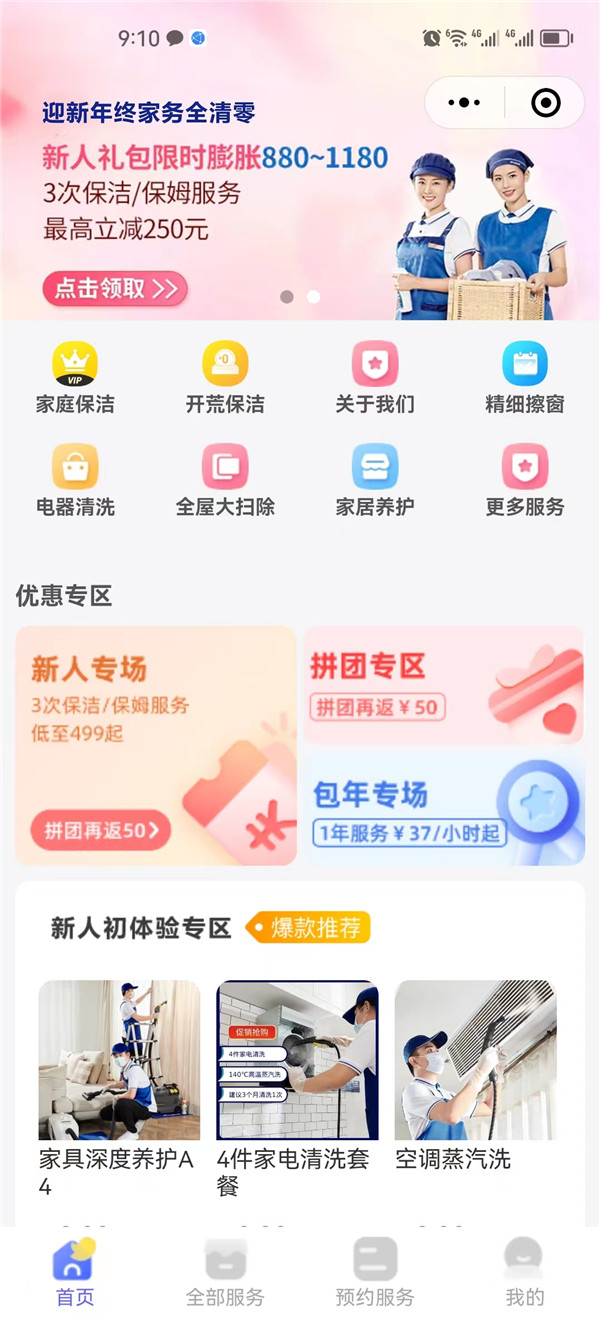600x1320 pixels.
Task: Open the 新人专场 promotion card
Action: coord(156,745)
